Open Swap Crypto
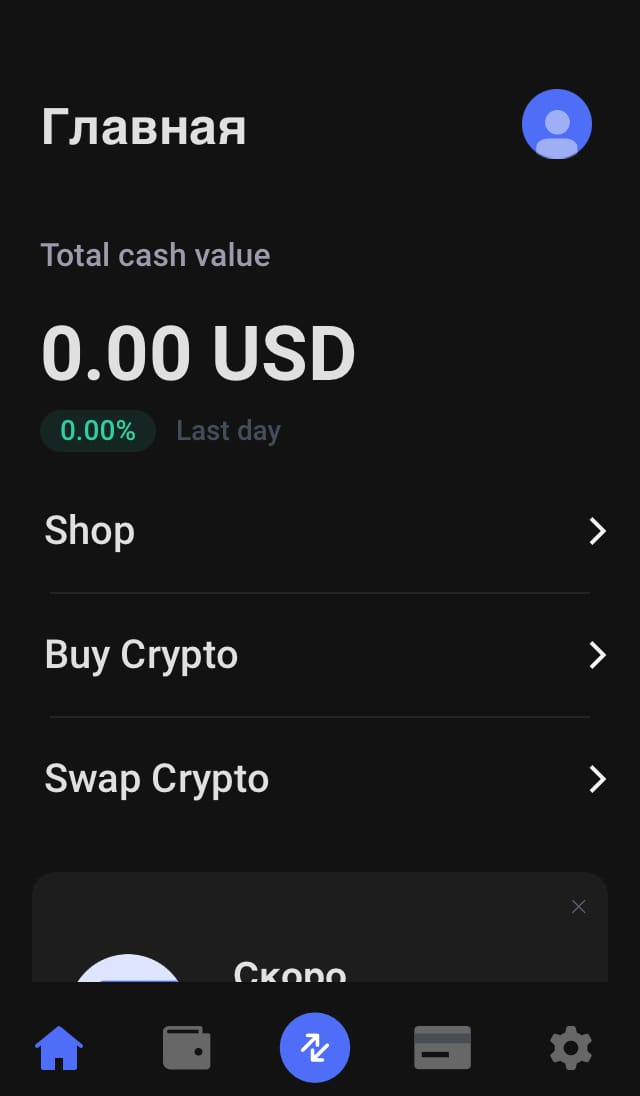640x1096 pixels. pos(320,779)
